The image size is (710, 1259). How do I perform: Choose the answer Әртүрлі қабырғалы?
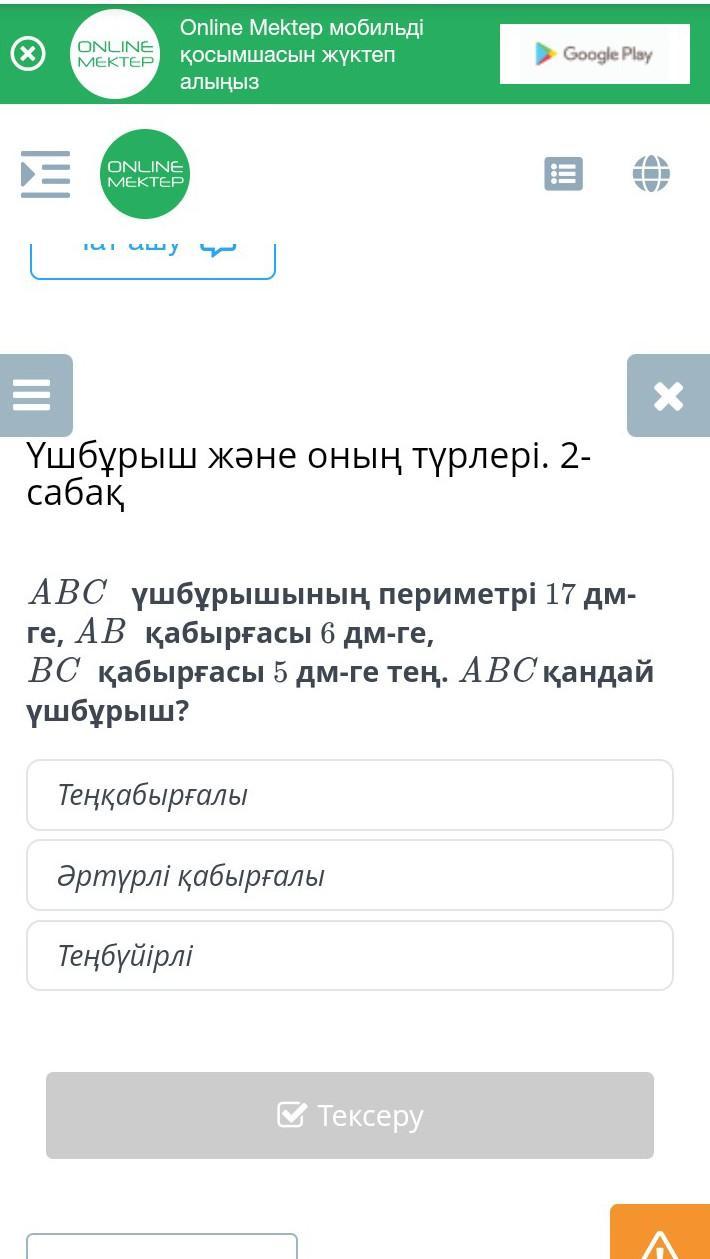pos(350,875)
